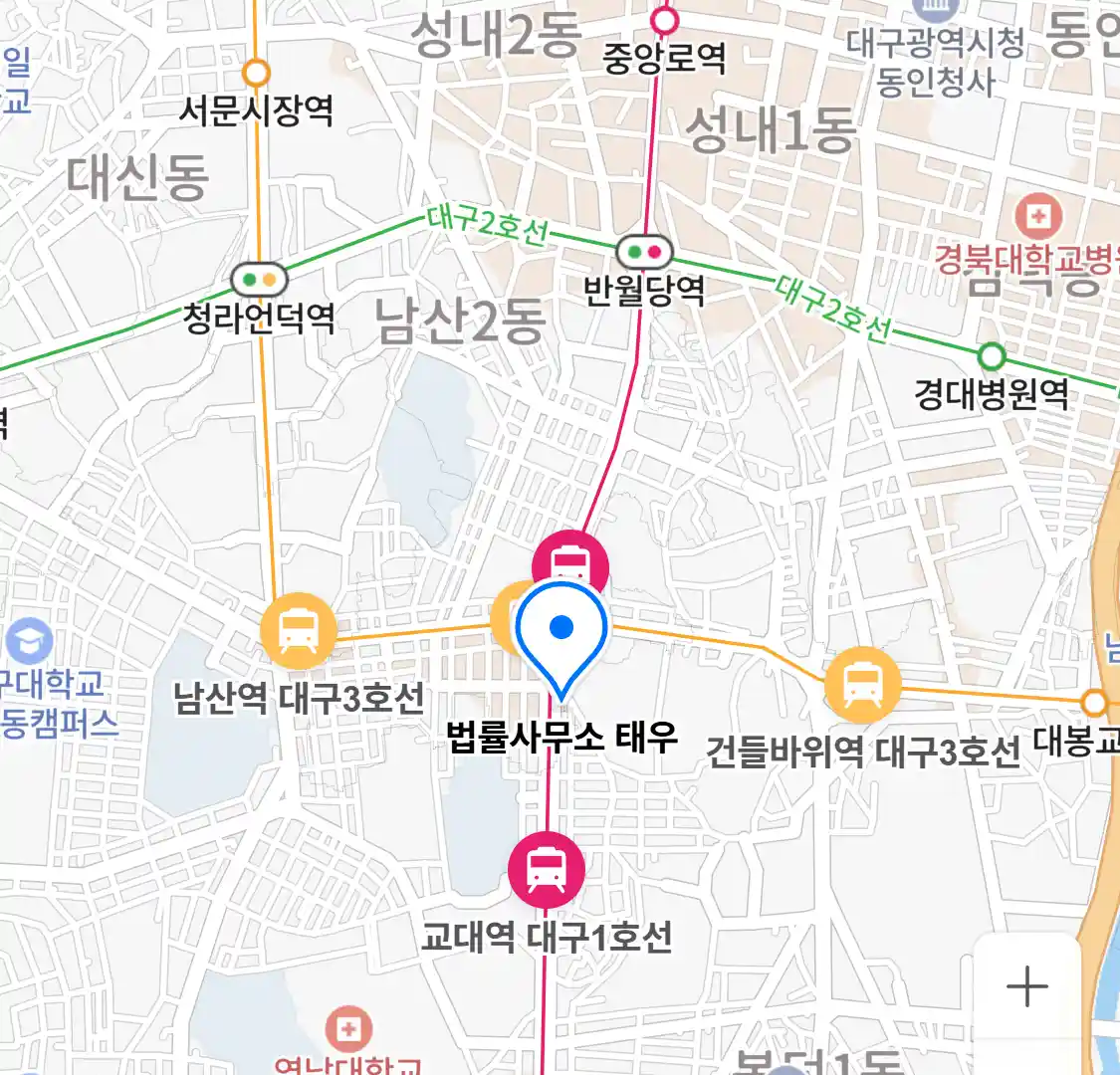Viewport: 1120px width, 1075px height.
Task: Tap the 건들바위역 대구3호선 station marker
Action: (x=862, y=685)
